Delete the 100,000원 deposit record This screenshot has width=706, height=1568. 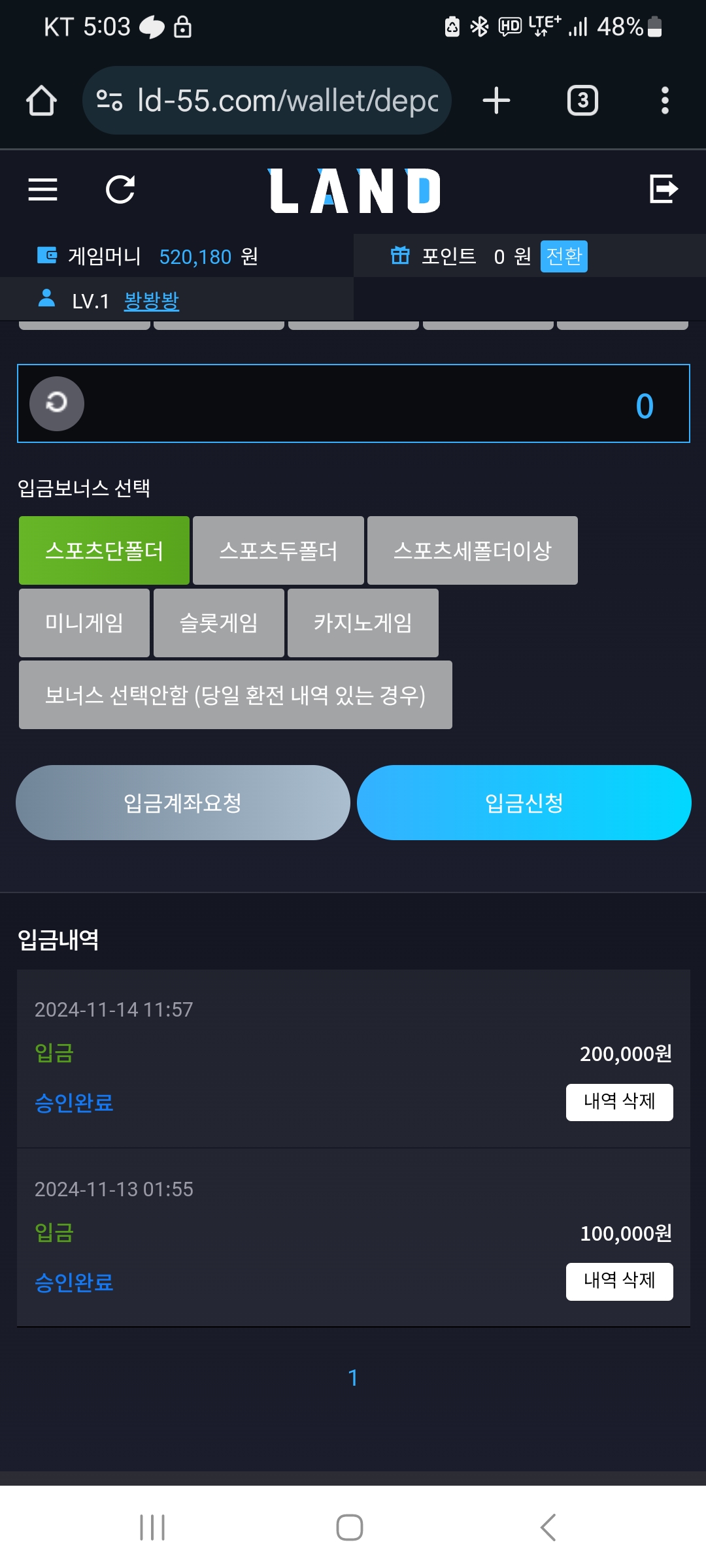[x=620, y=1282]
